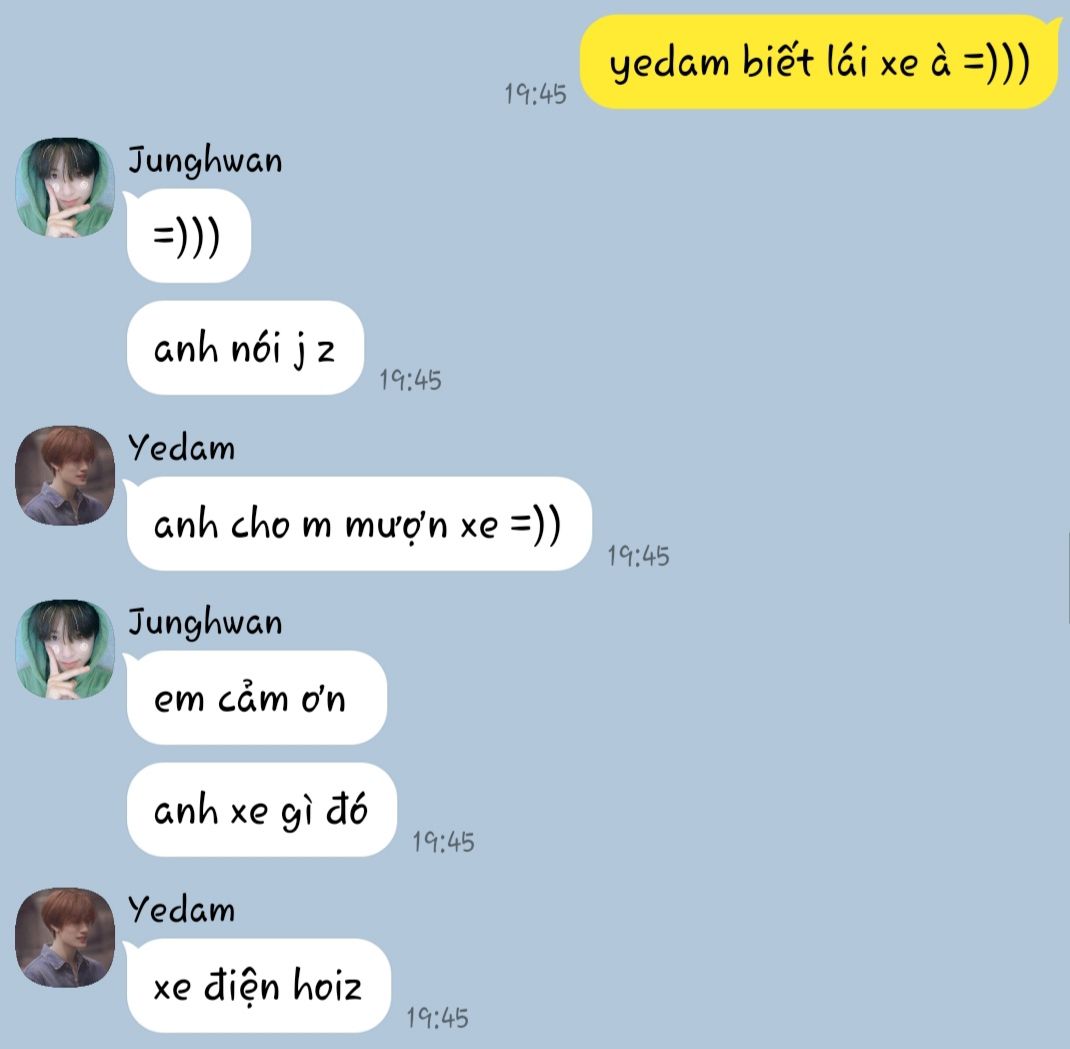The image size is (1070, 1049).
Task: Open Yedam's profile picture by 'anh cho m mượn xe'
Action: (65, 476)
